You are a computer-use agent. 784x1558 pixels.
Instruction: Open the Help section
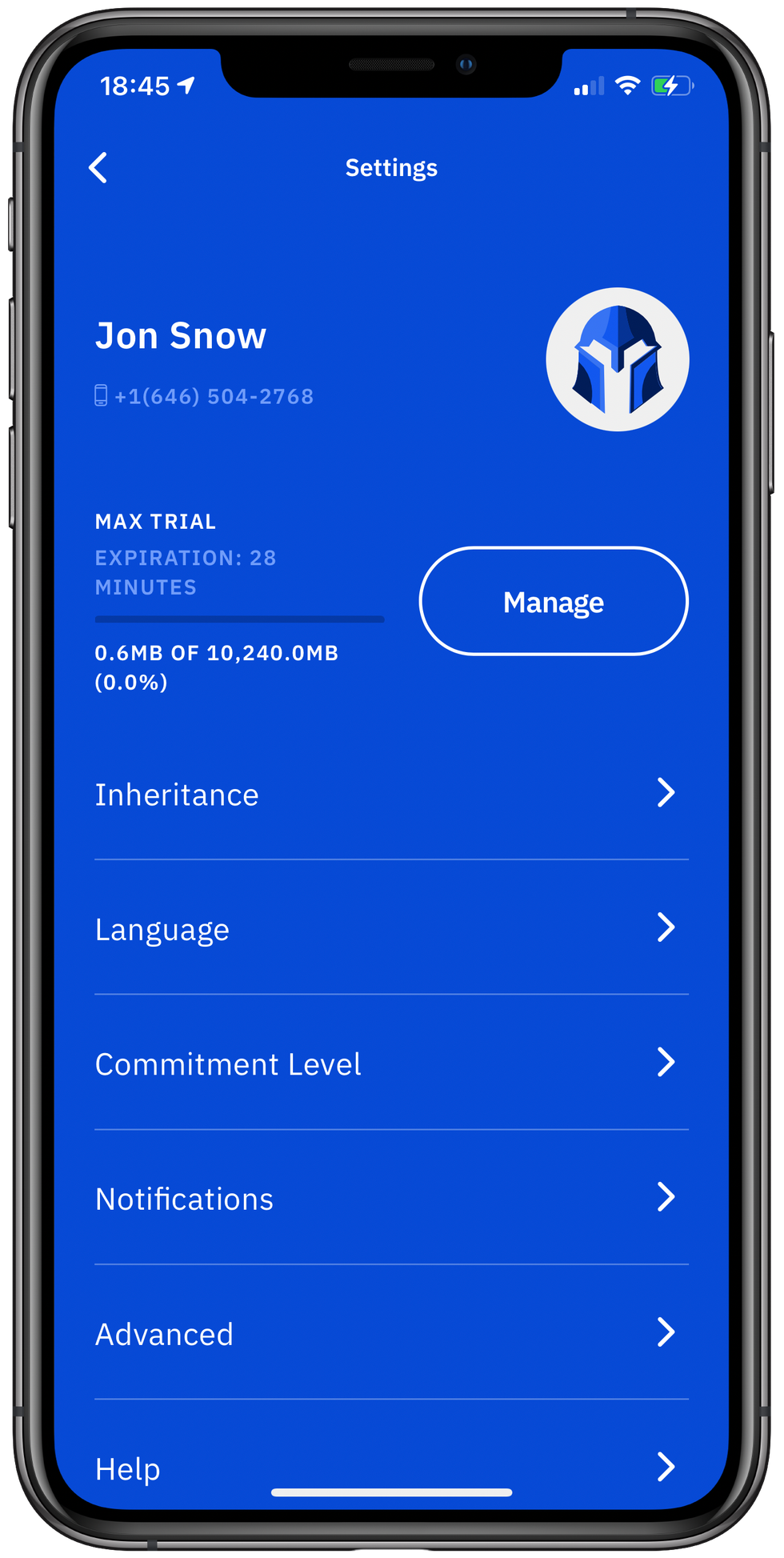tap(390, 1468)
